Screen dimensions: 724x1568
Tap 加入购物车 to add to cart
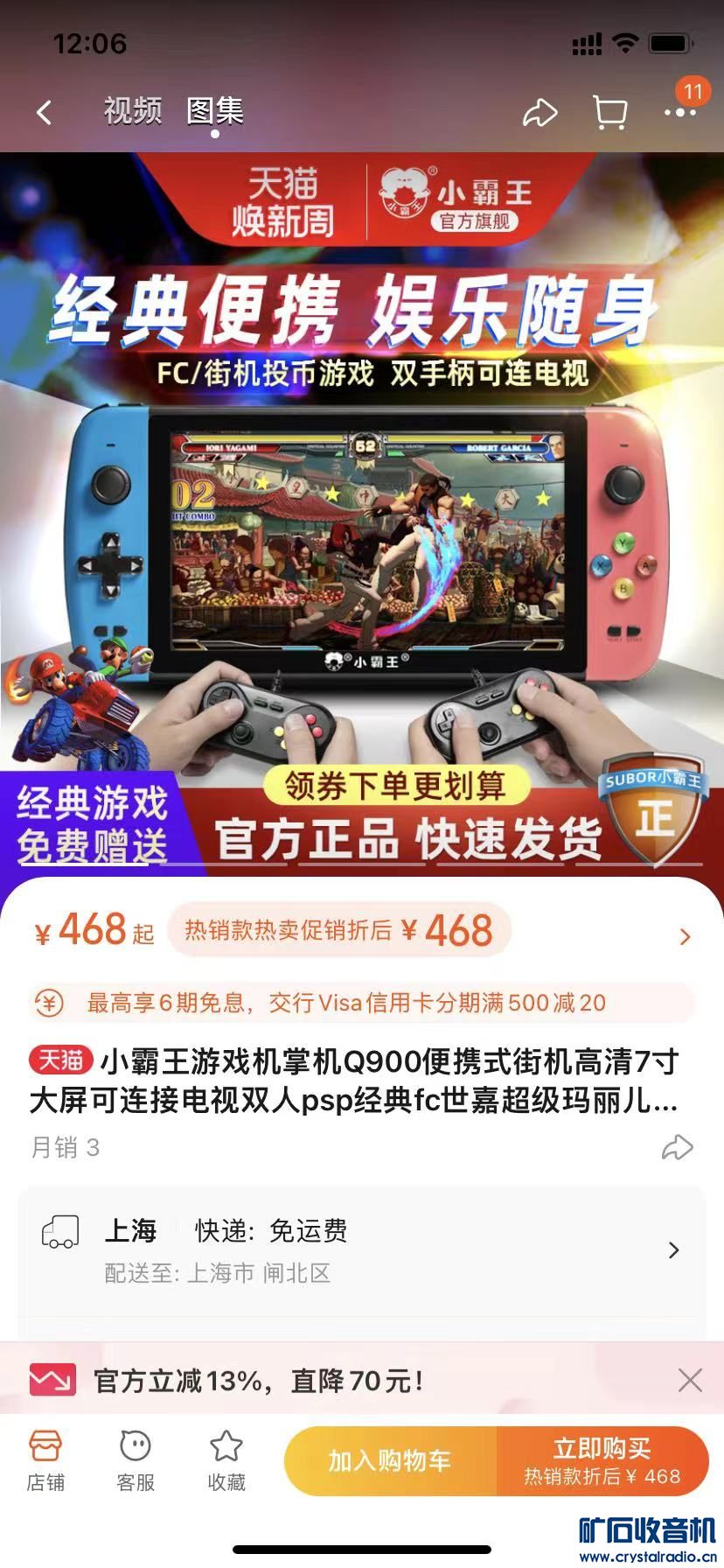click(x=390, y=1460)
